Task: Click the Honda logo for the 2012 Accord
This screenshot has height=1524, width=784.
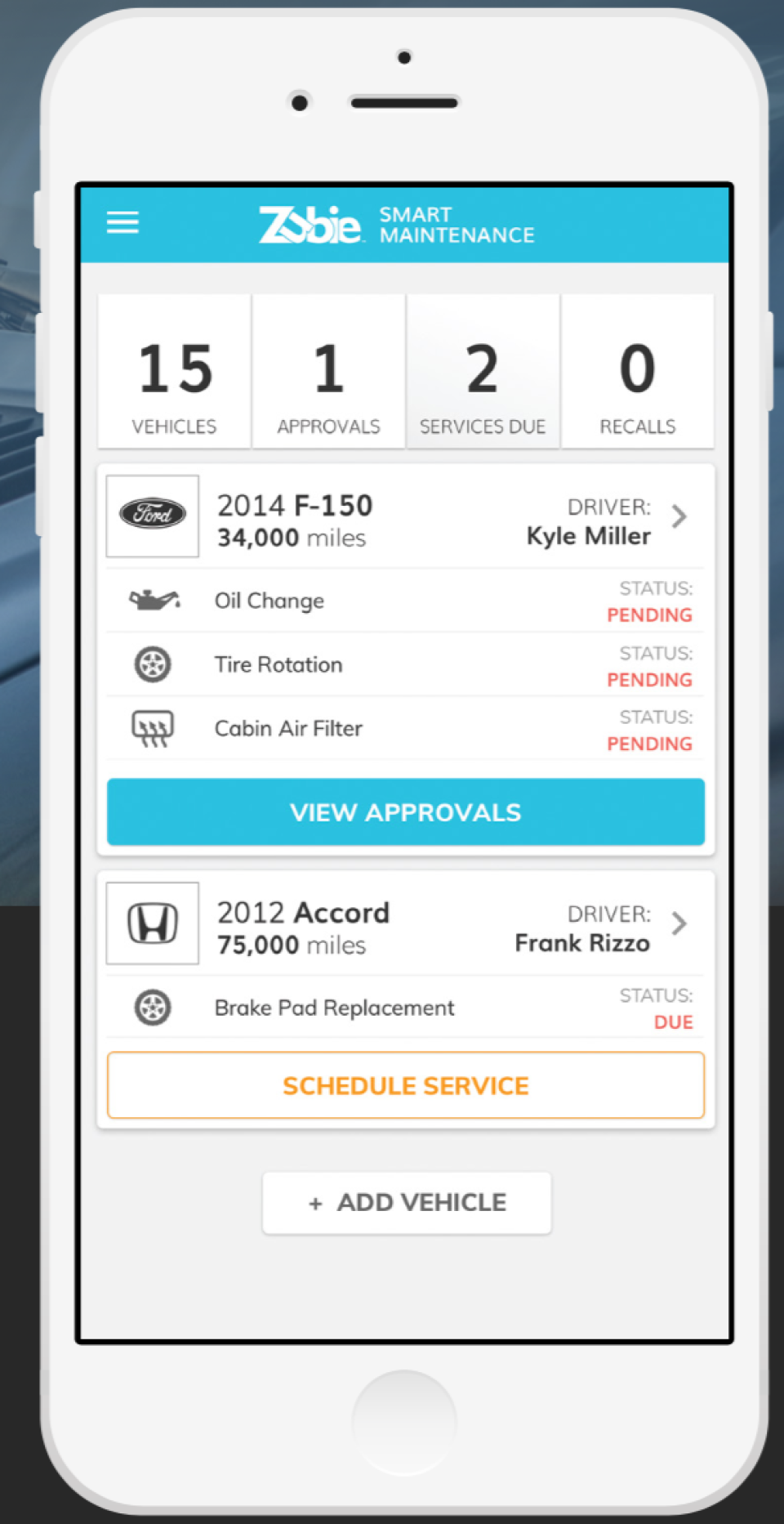Action: 152,923
